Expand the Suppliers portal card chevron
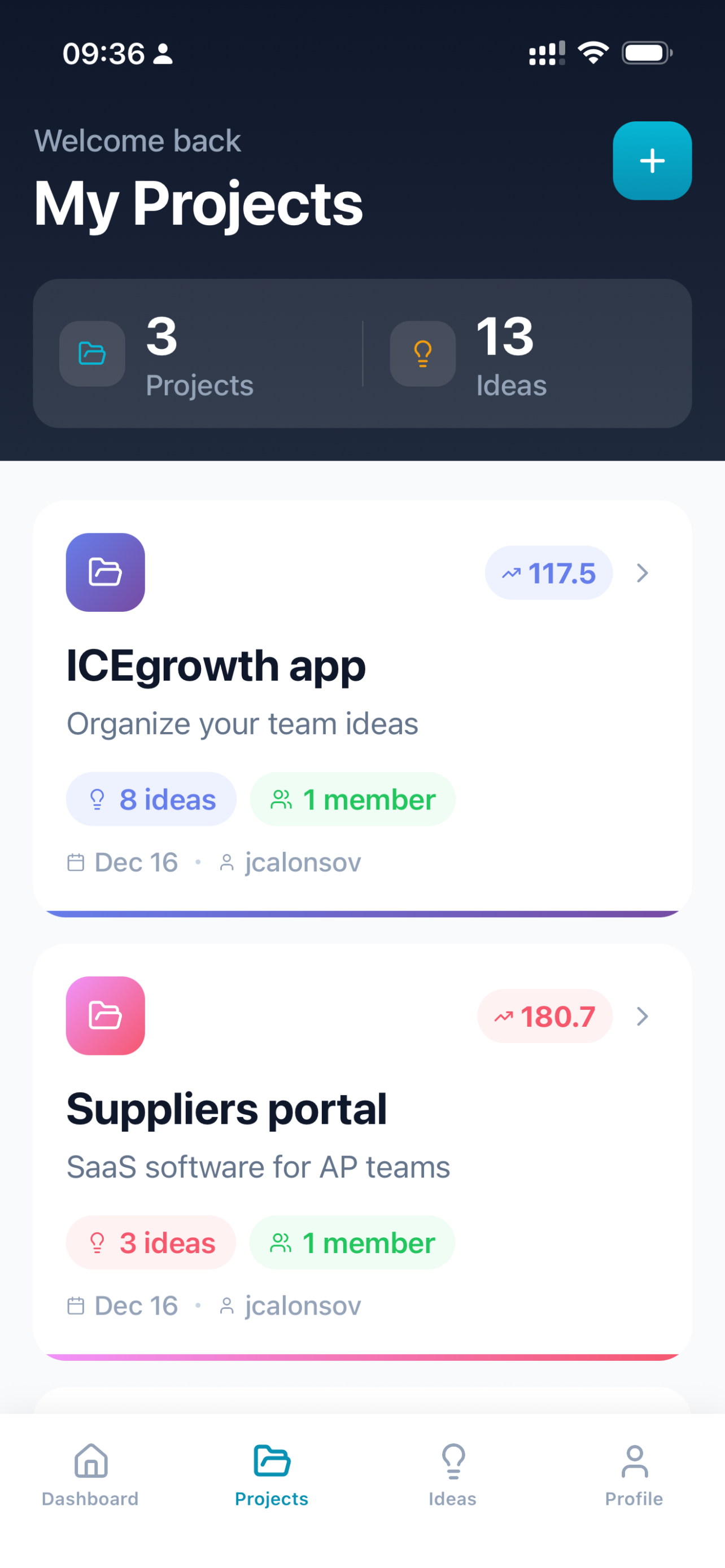The width and height of the screenshot is (725, 1568). [642, 1016]
